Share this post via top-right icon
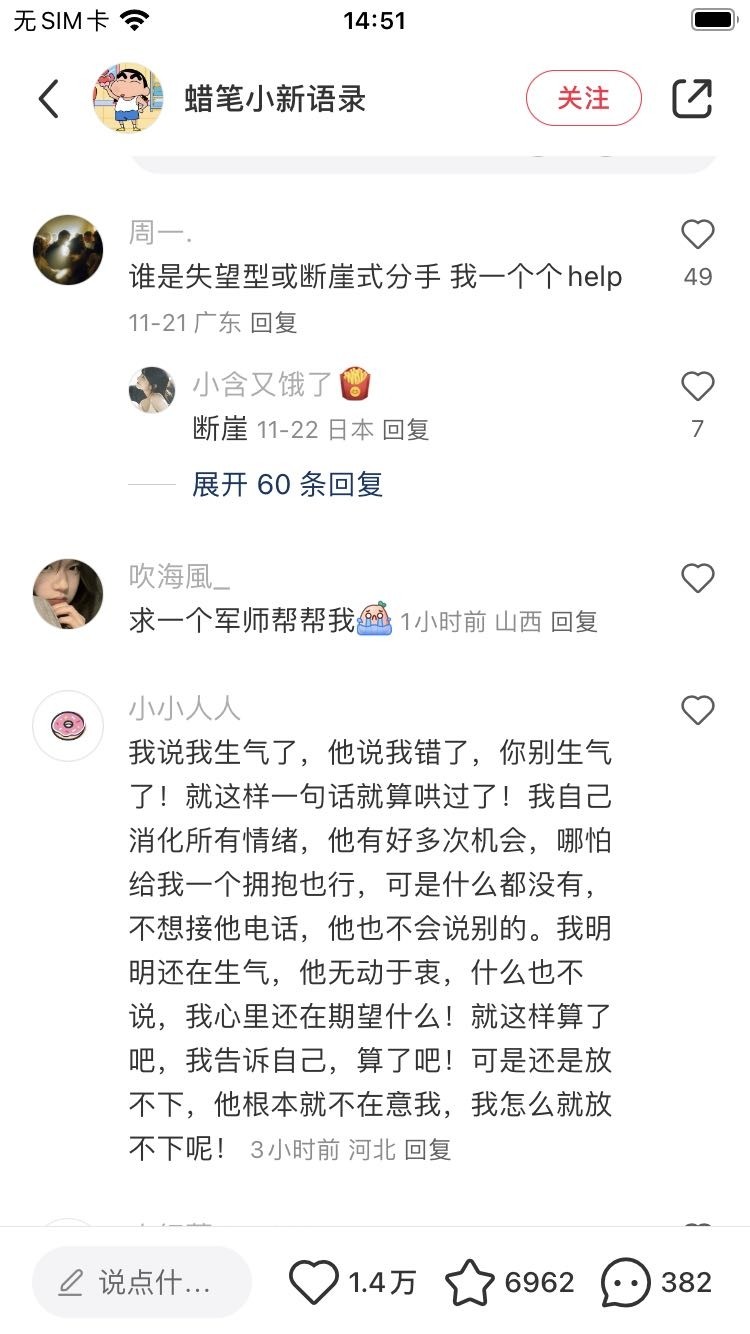Viewport: 750px width, 1334px height. (692, 98)
